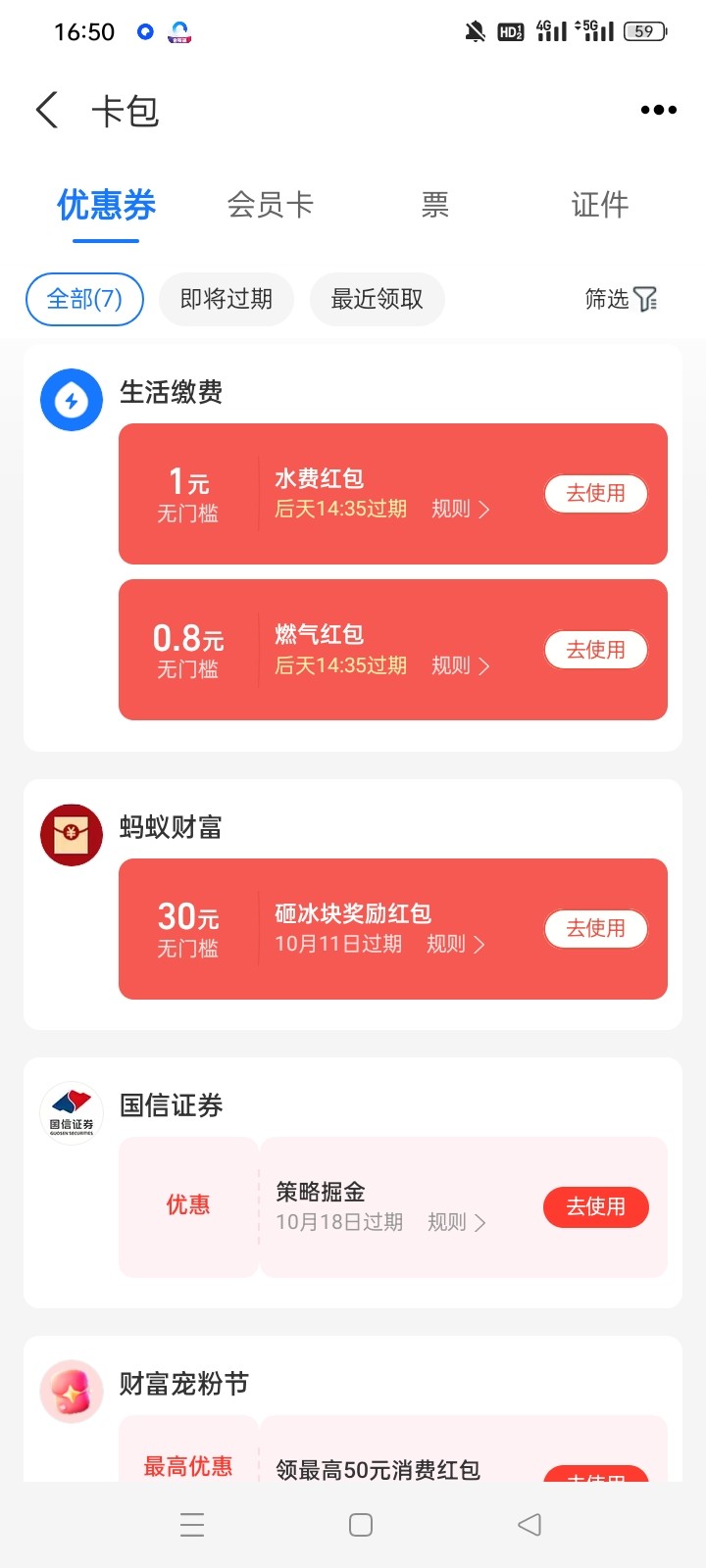This screenshot has height=1568, width=706.
Task: Open the three-dot overflow menu
Action: click(x=658, y=110)
